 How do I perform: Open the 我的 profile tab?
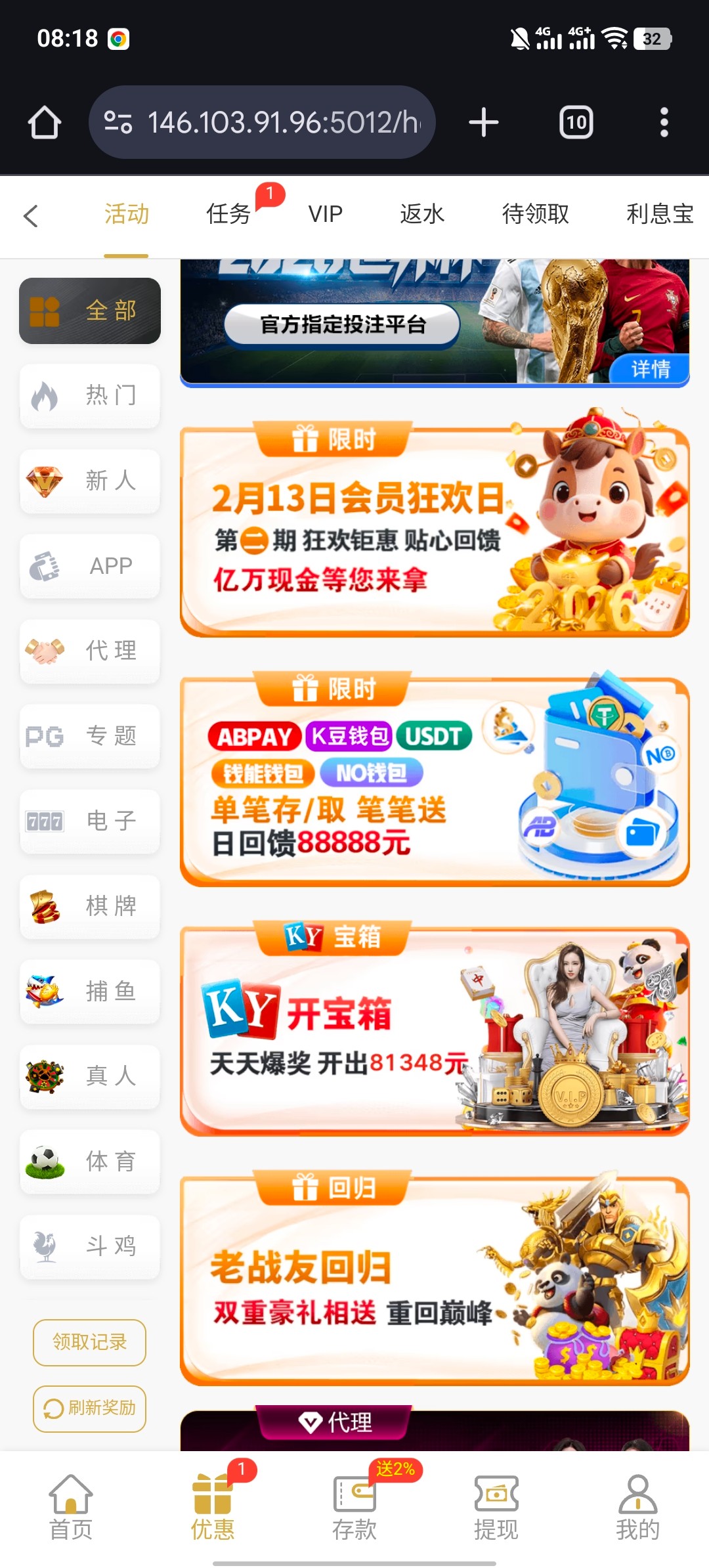[637, 1508]
